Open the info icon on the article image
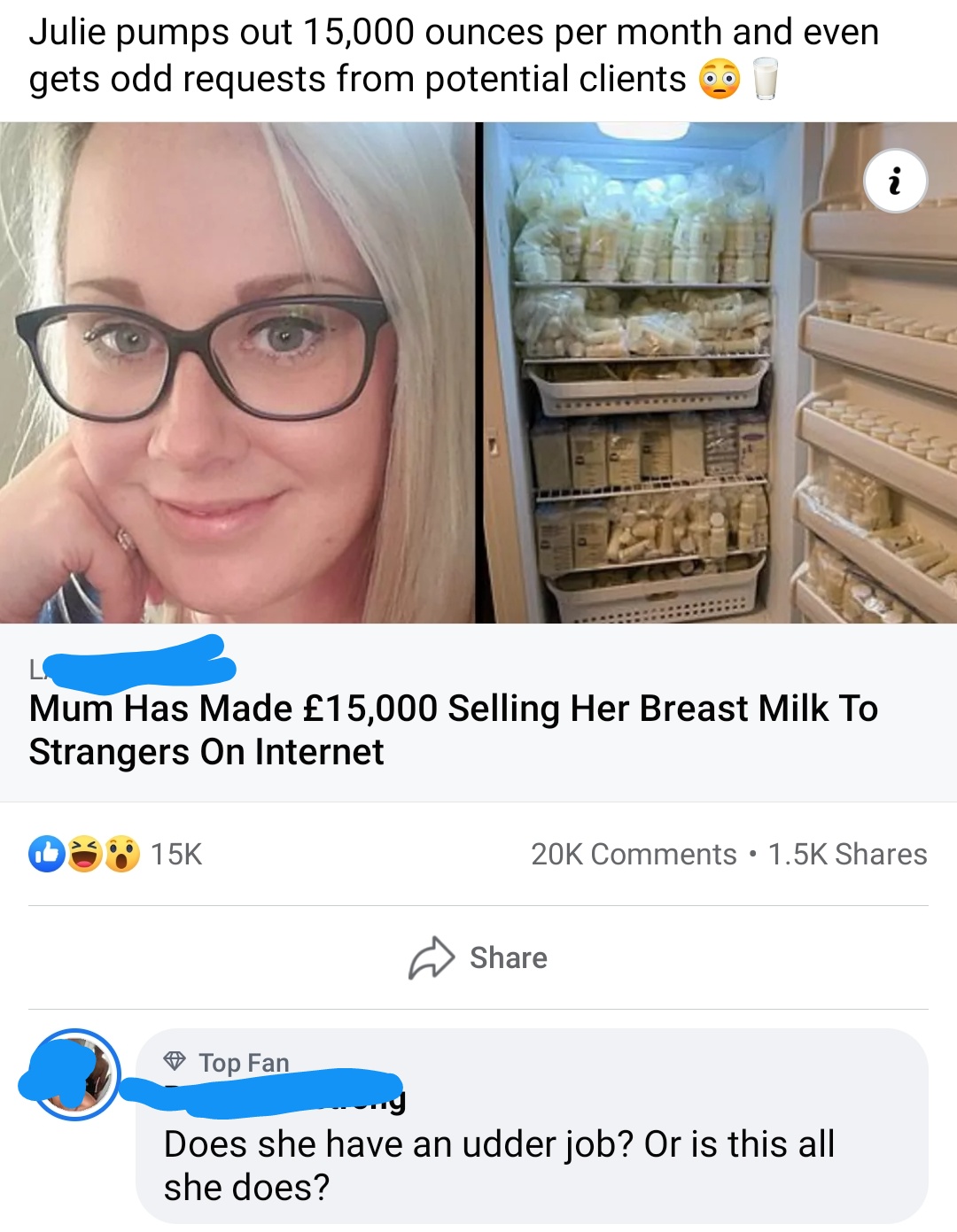Viewport: 957px width, 1232px height. point(895,181)
